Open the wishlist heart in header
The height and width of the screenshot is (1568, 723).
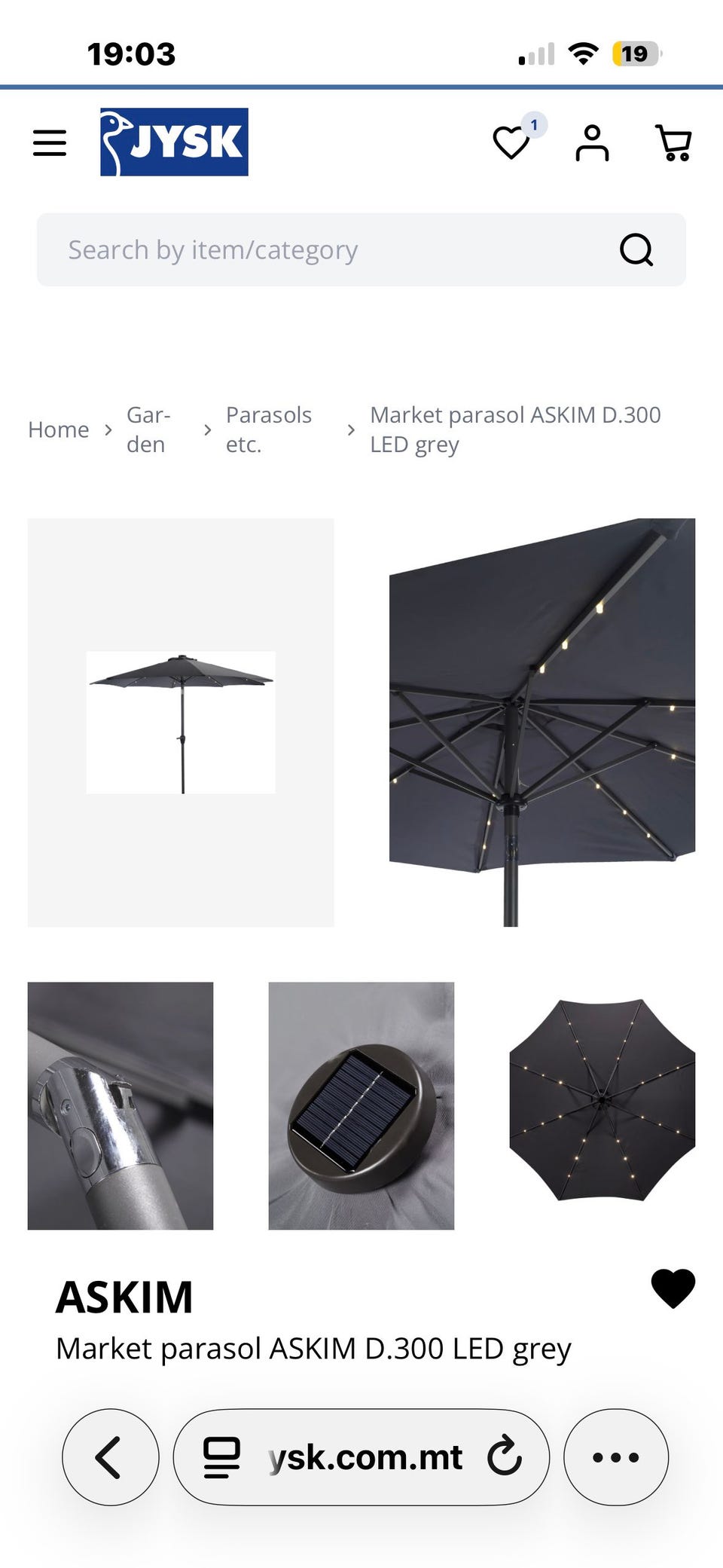tap(511, 142)
